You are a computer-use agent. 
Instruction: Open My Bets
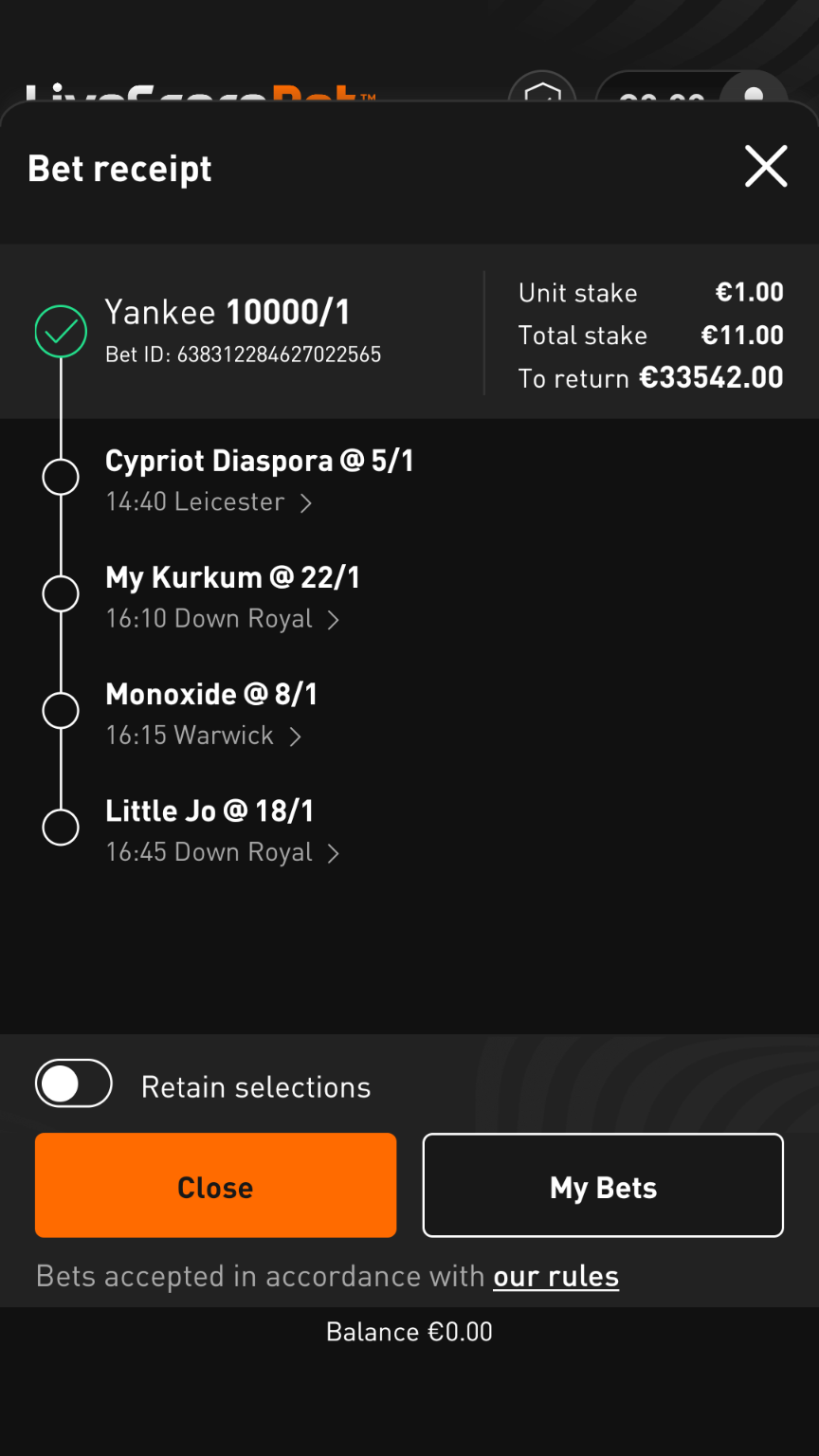coord(603,1185)
